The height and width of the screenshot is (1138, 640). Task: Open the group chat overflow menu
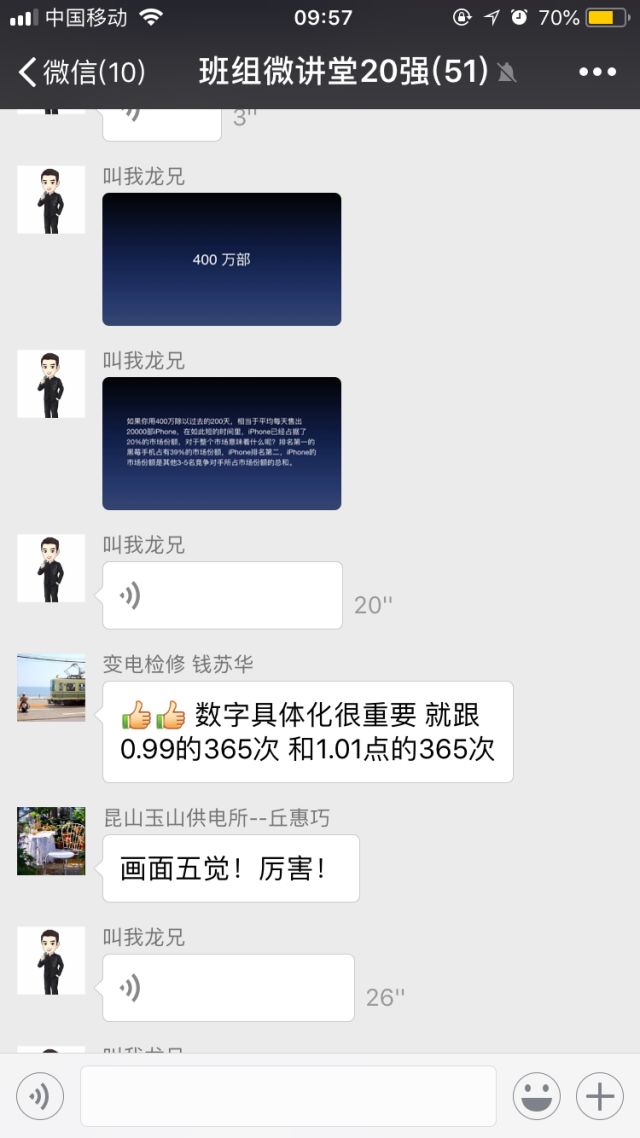(597, 72)
